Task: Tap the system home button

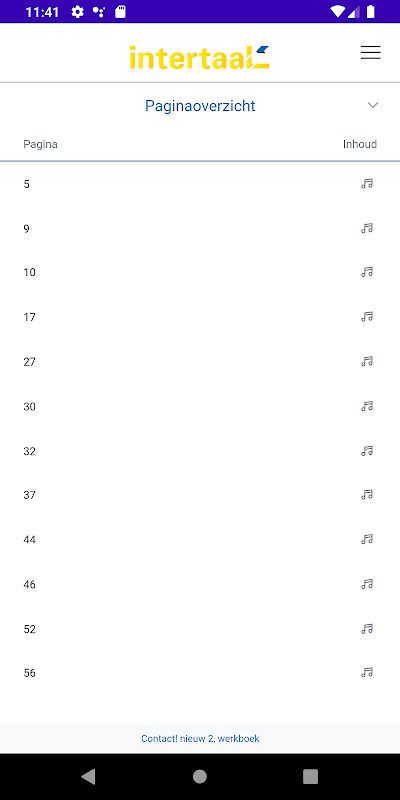Action: [x=199, y=776]
